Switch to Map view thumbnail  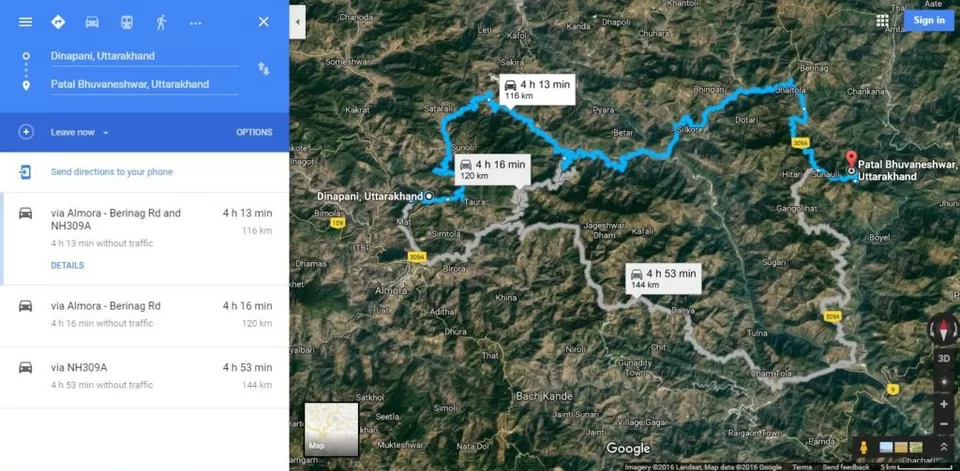coord(331,429)
